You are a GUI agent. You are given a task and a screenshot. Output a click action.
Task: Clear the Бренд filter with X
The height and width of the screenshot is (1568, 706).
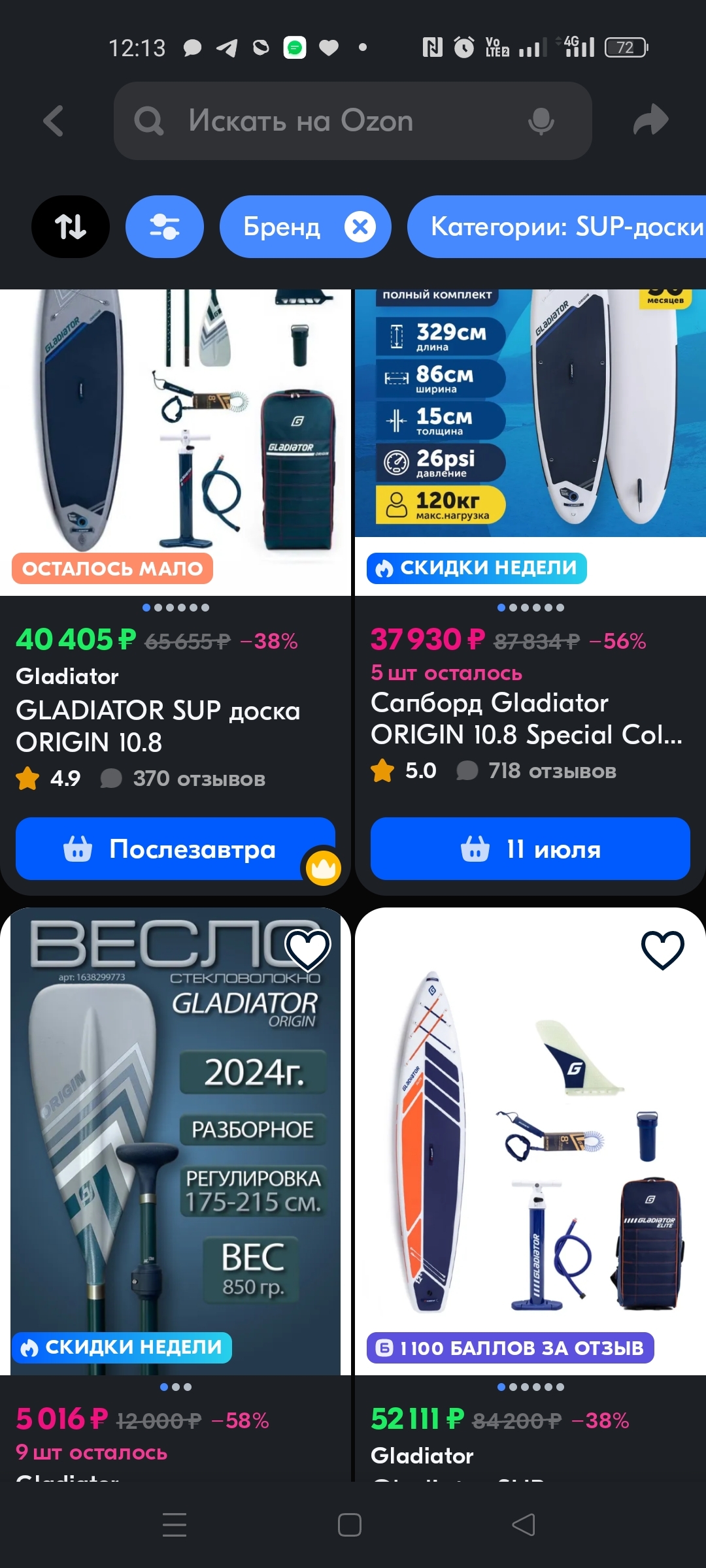tap(360, 227)
